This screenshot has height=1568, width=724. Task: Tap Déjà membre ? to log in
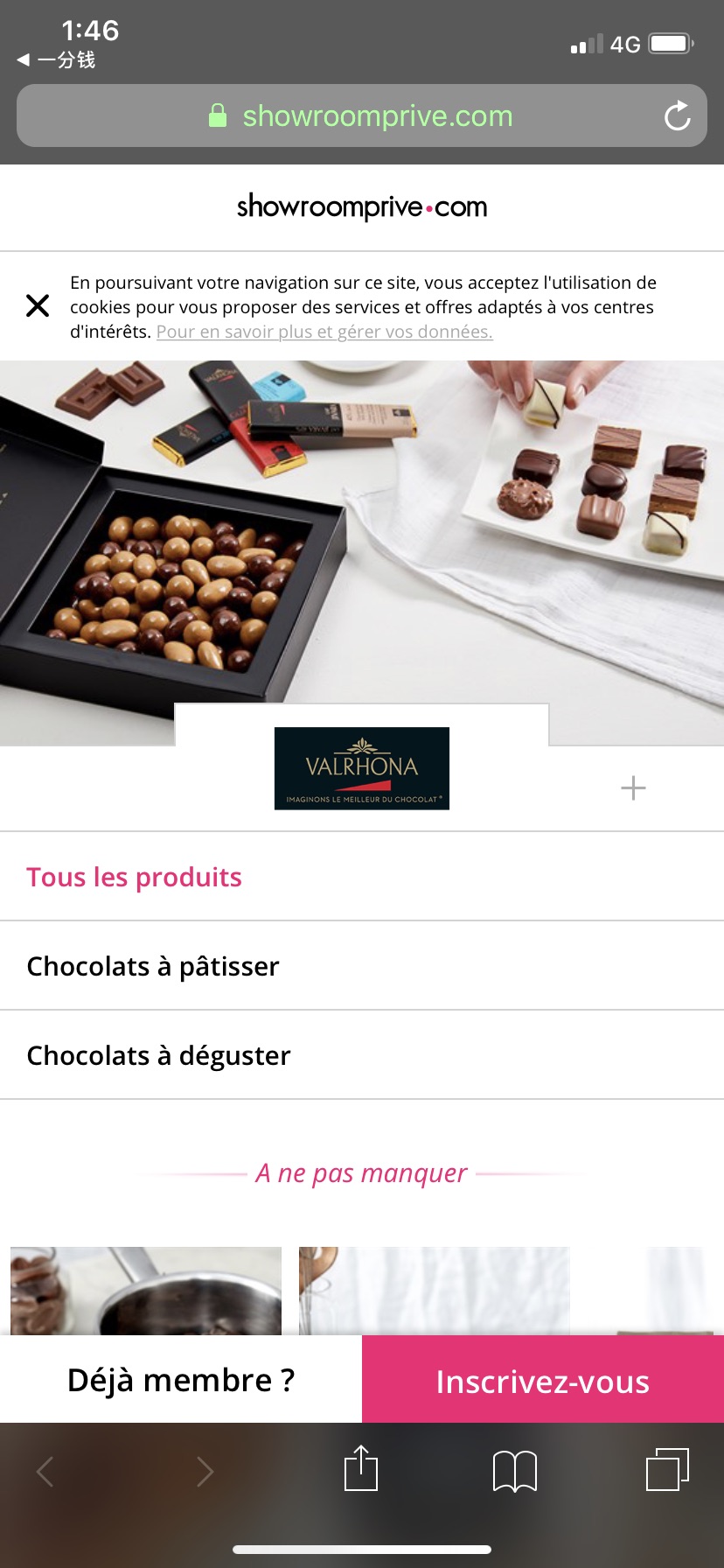point(181,1380)
